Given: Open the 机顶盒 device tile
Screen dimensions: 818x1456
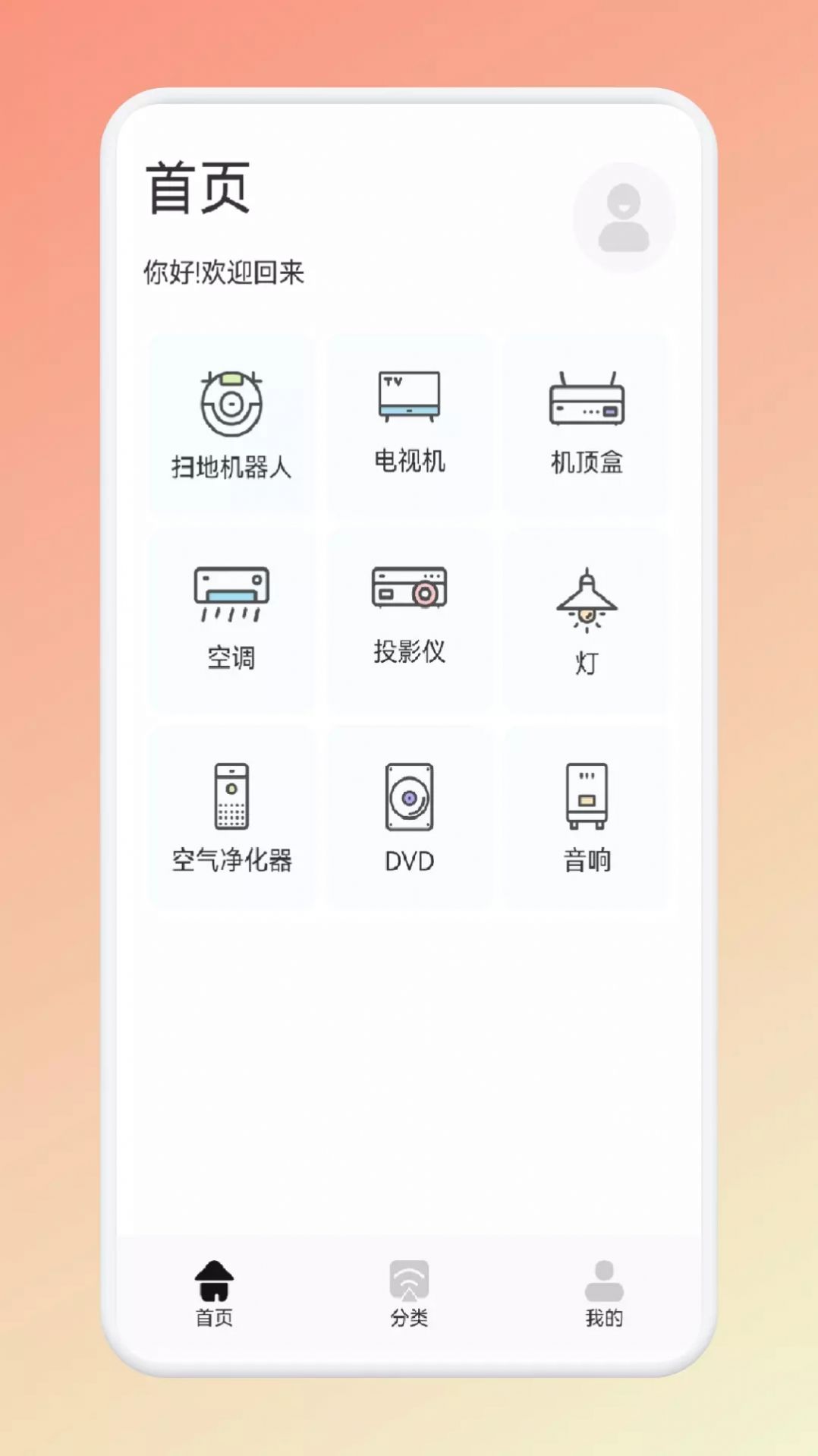Looking at the screenshot, I should [587, 425].
